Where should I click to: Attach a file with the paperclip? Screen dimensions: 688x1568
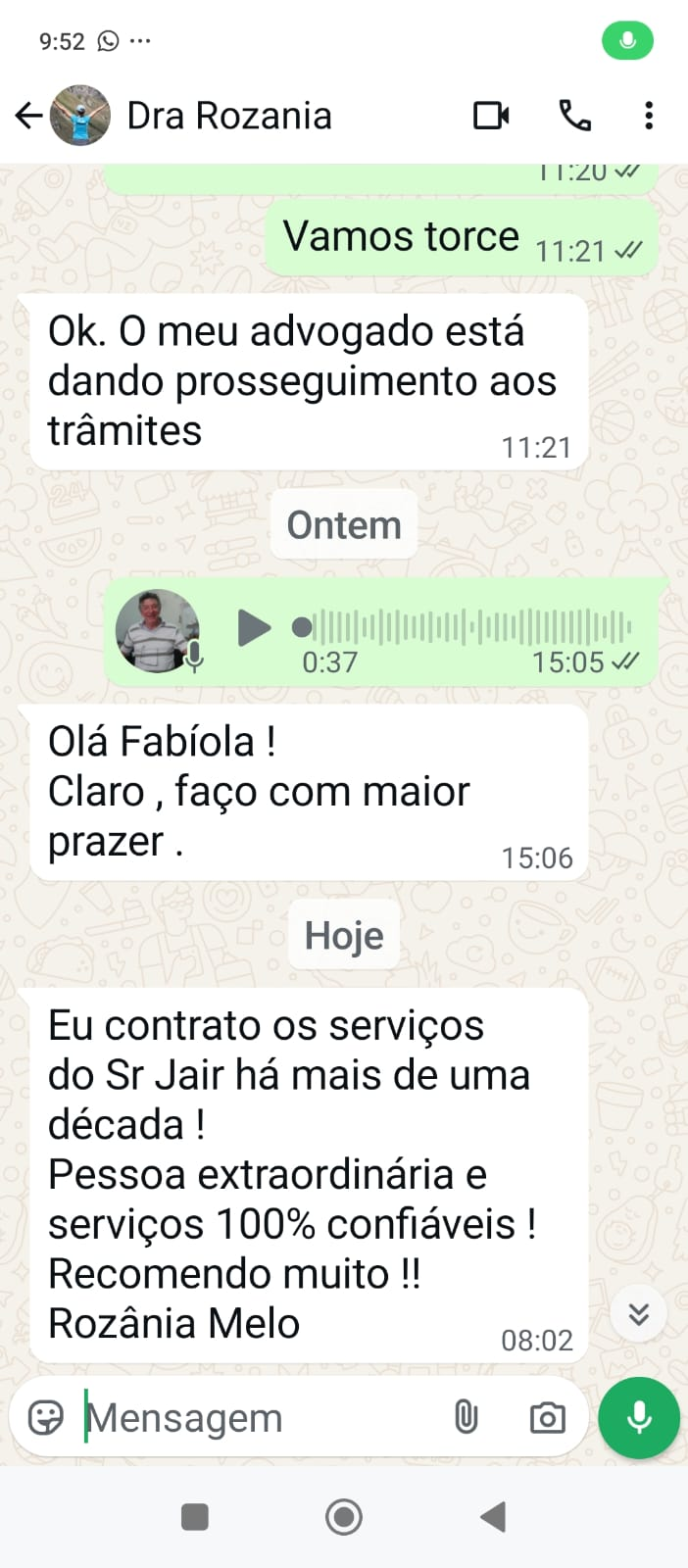[x=467, y=1417]
